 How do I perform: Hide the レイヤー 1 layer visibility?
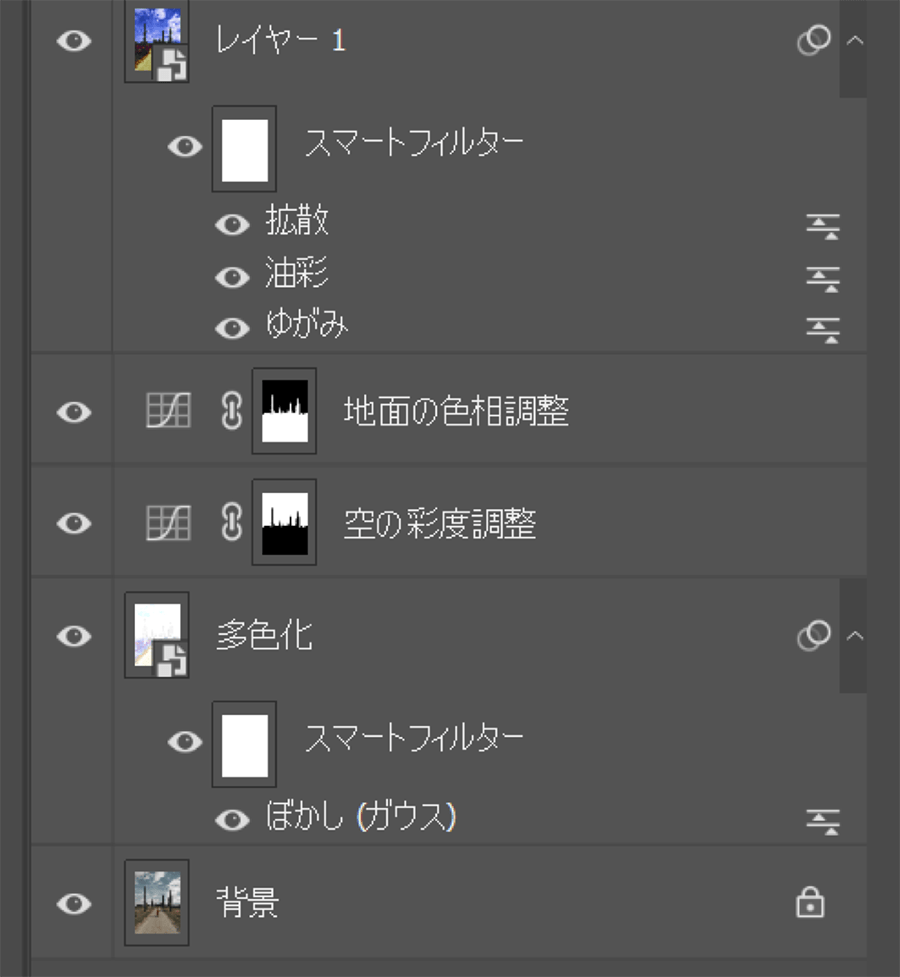coord(74,41)
